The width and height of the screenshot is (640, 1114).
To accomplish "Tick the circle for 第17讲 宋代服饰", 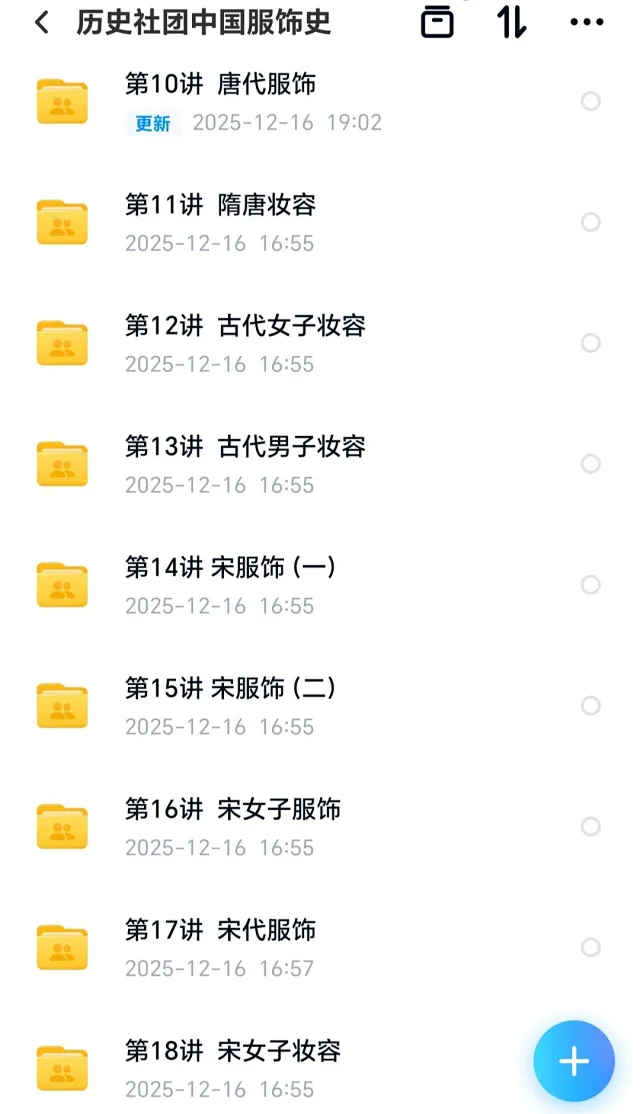I will (x=591, y=947).
